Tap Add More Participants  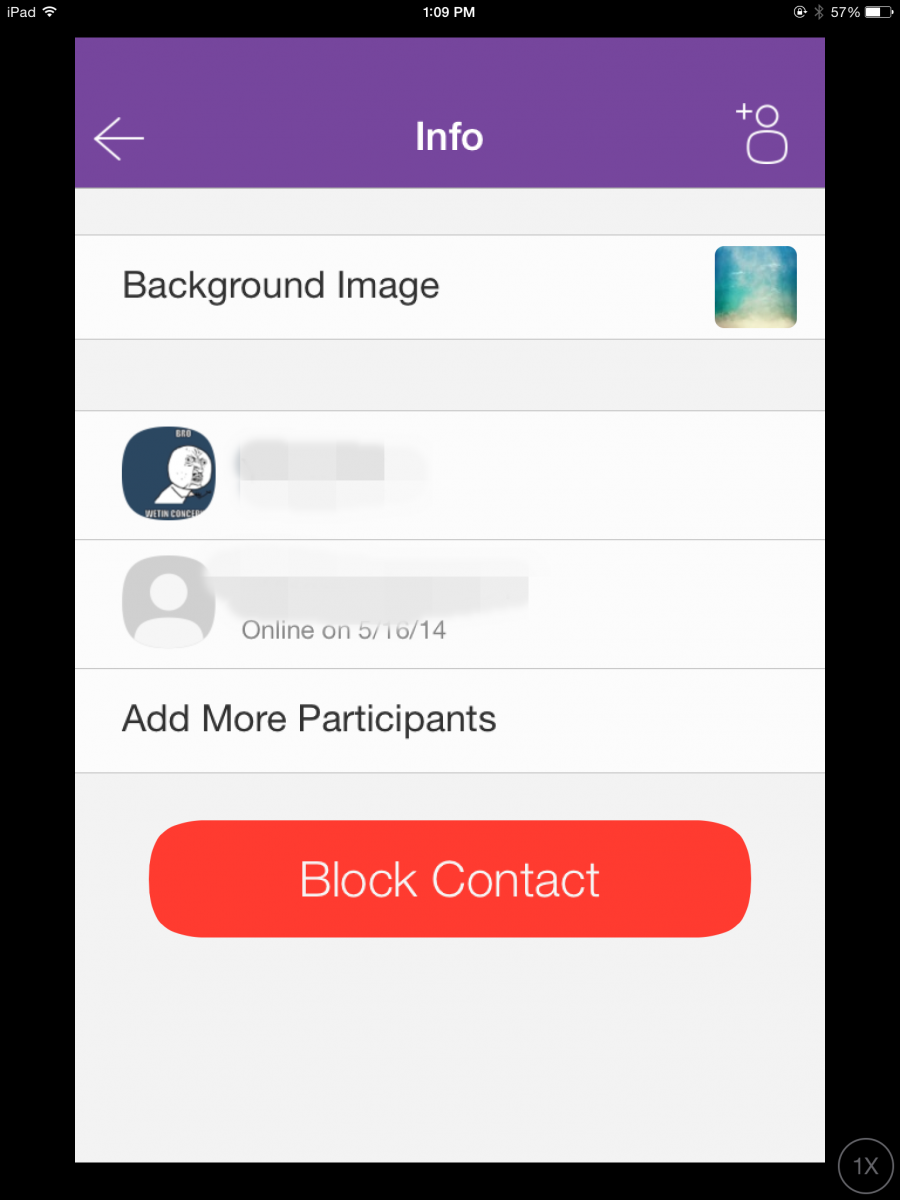click(308, 718)
